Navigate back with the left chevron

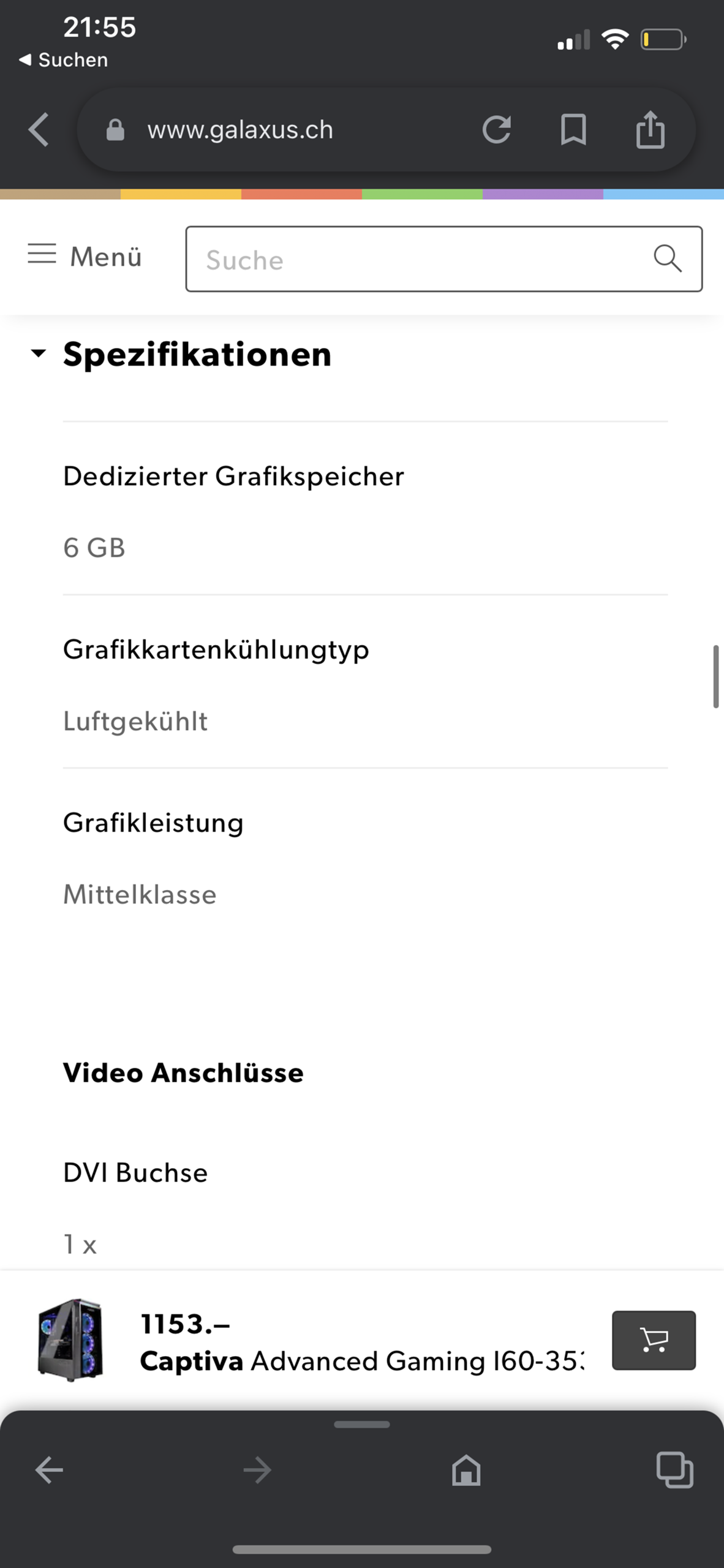(x=38, y=129)
